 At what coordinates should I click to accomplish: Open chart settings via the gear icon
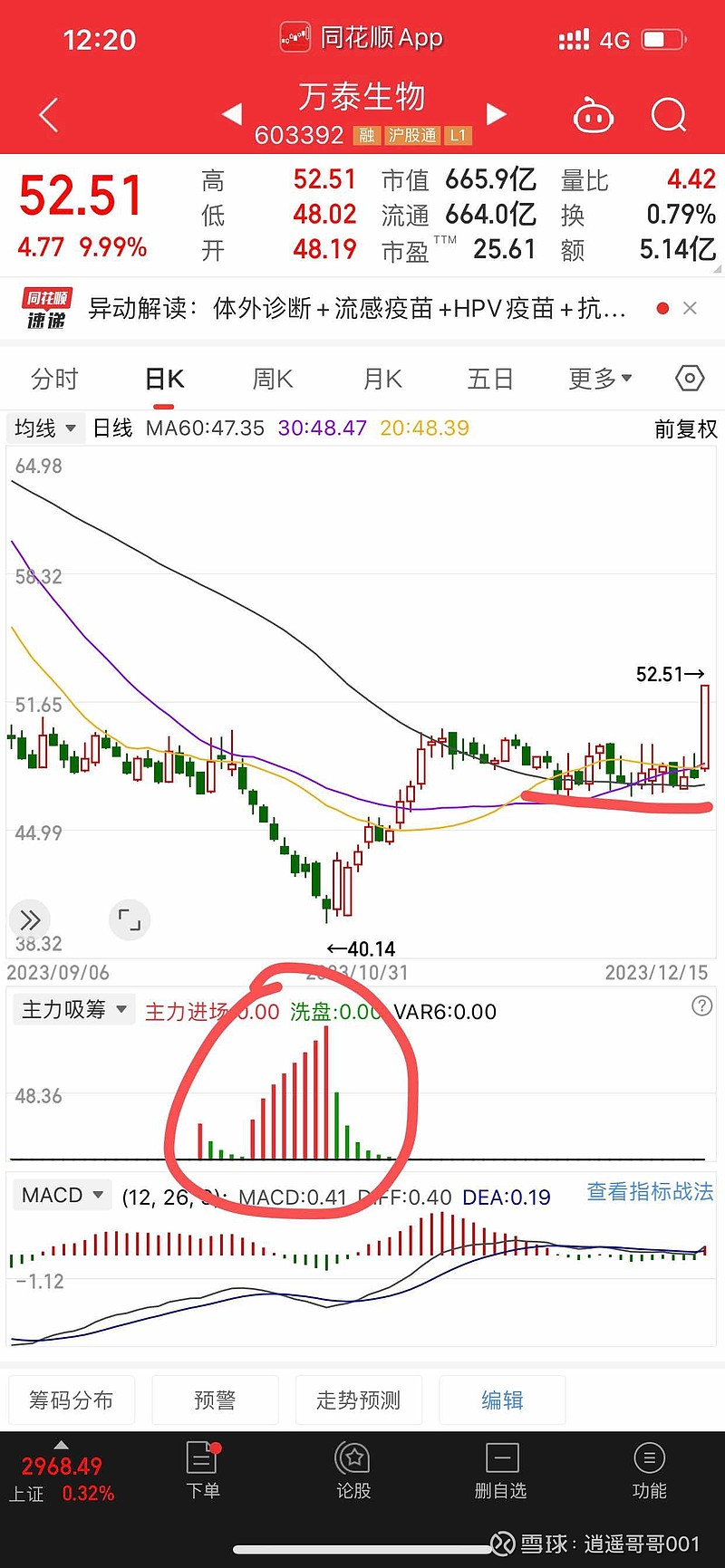point(689,378)
